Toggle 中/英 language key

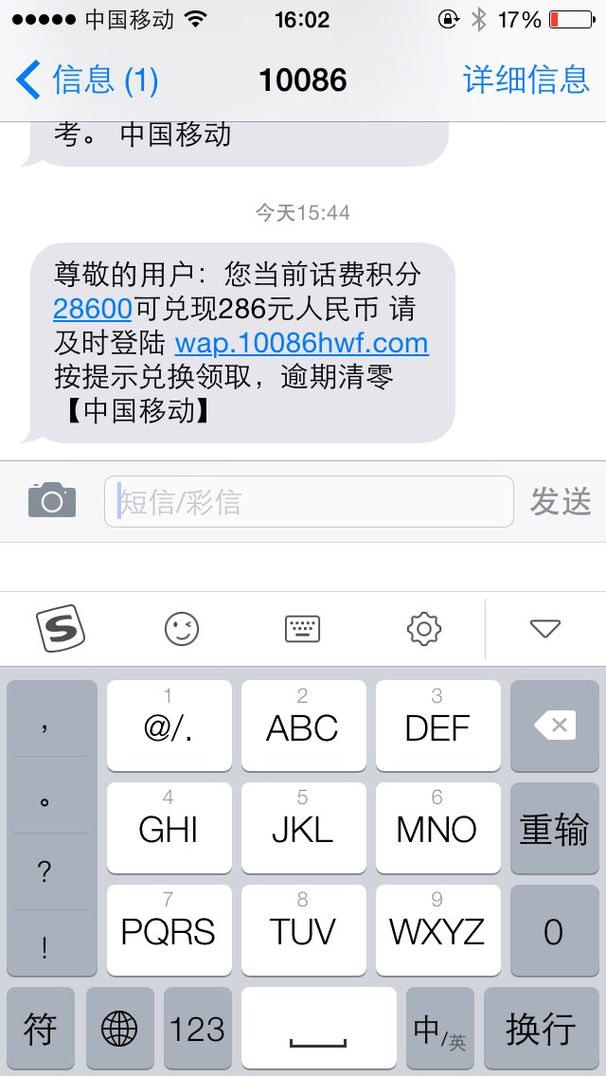tap(440, 1028)
